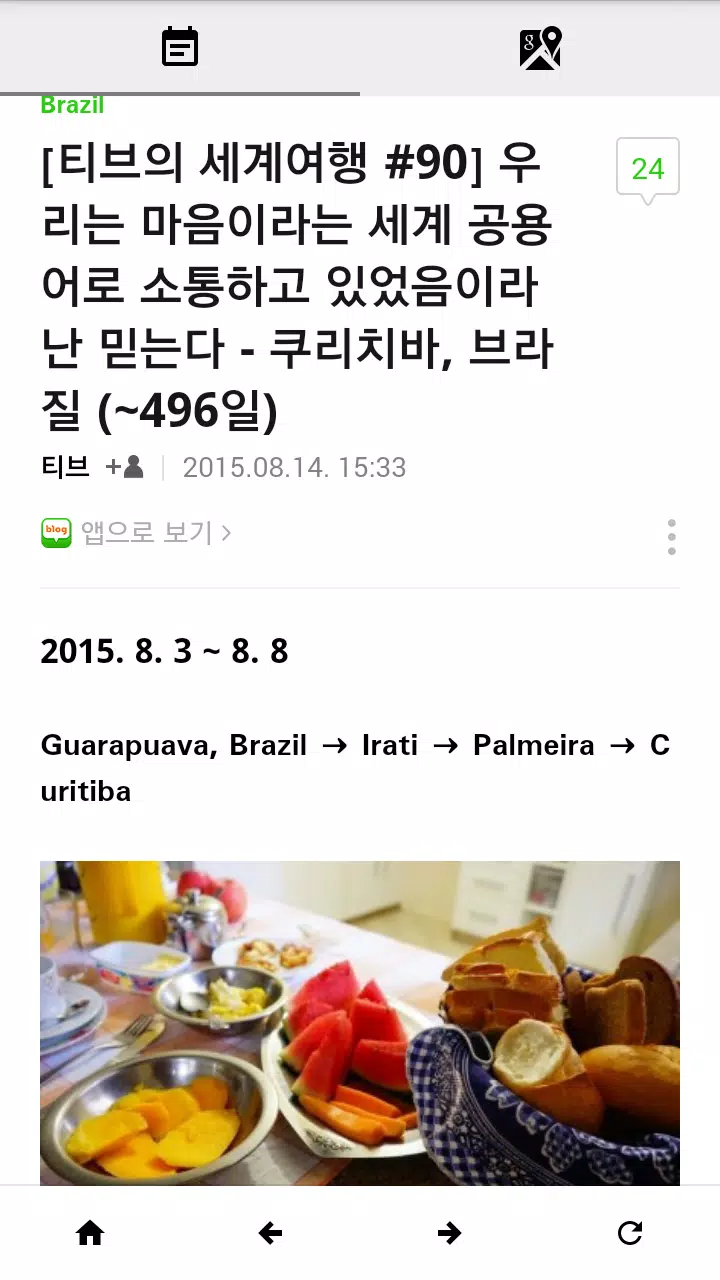The width and height of the screenshot is (720, 1280).
Task: Open the Brazil category link
Action: (72, 105)
